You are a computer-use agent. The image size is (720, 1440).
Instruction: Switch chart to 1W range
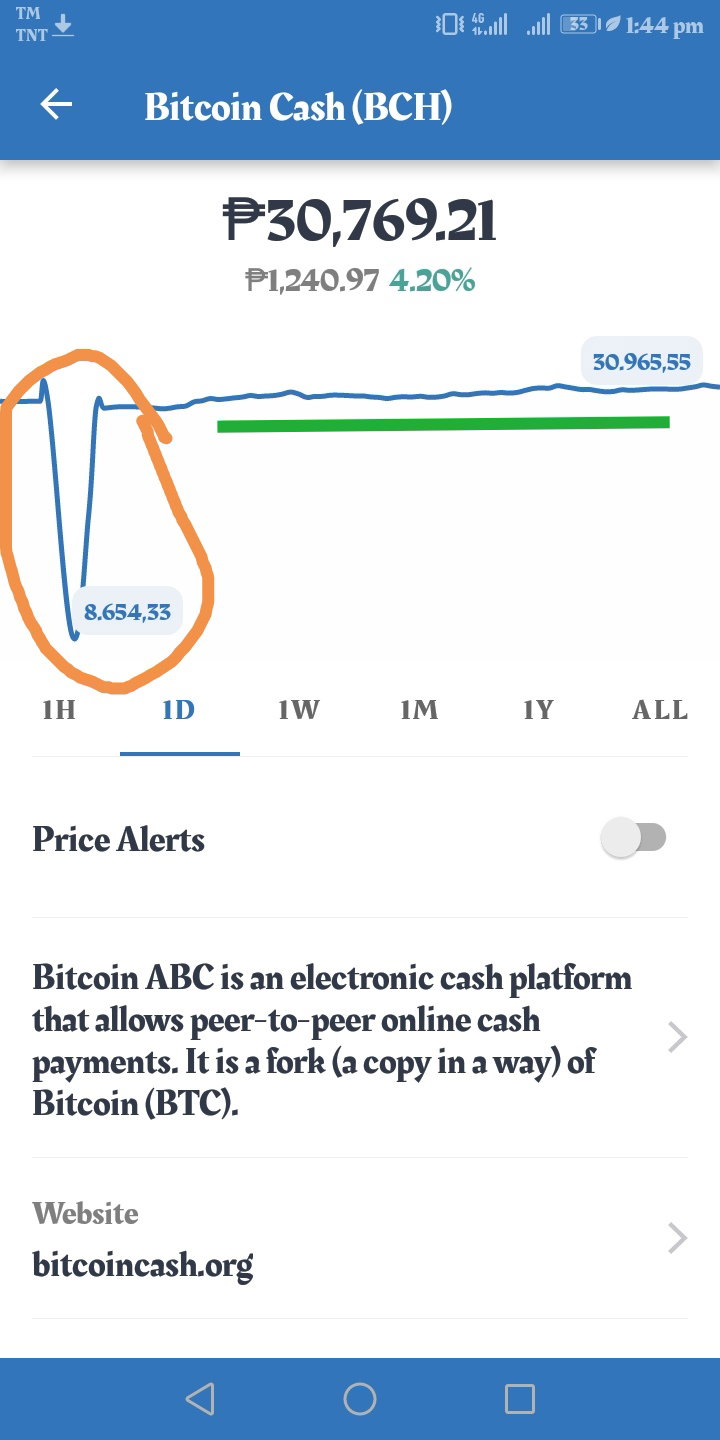tap(299, 710)
